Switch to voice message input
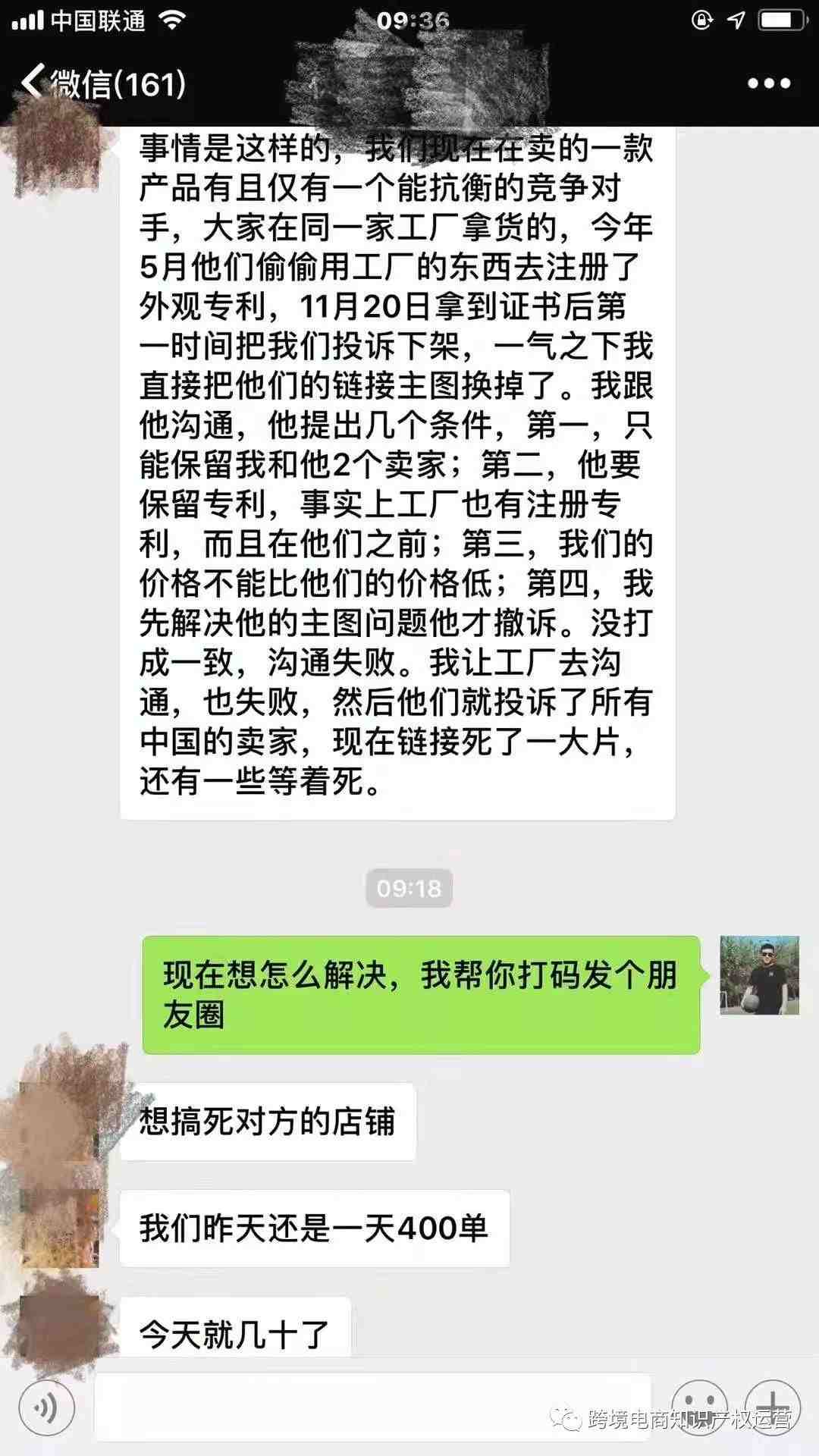819x1456 pixels. (47, 1409)
